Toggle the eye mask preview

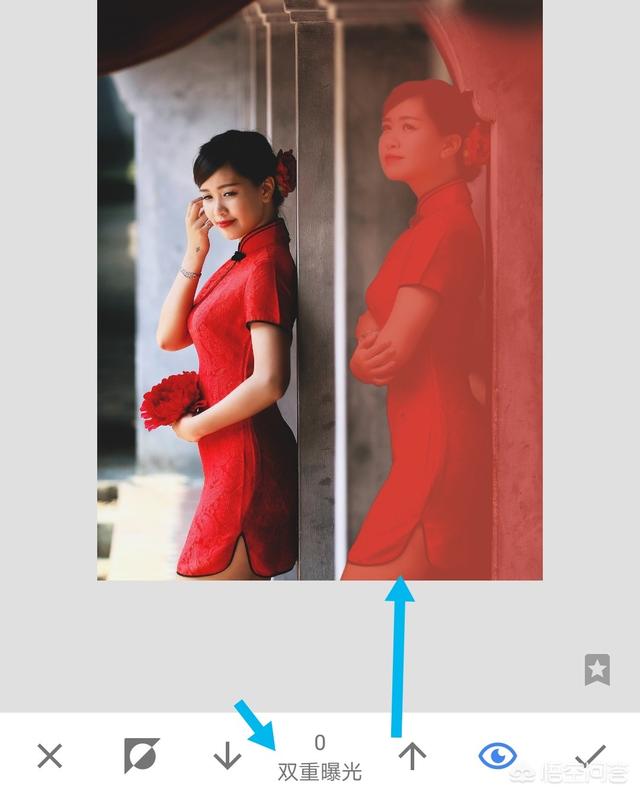pos(497,756)
